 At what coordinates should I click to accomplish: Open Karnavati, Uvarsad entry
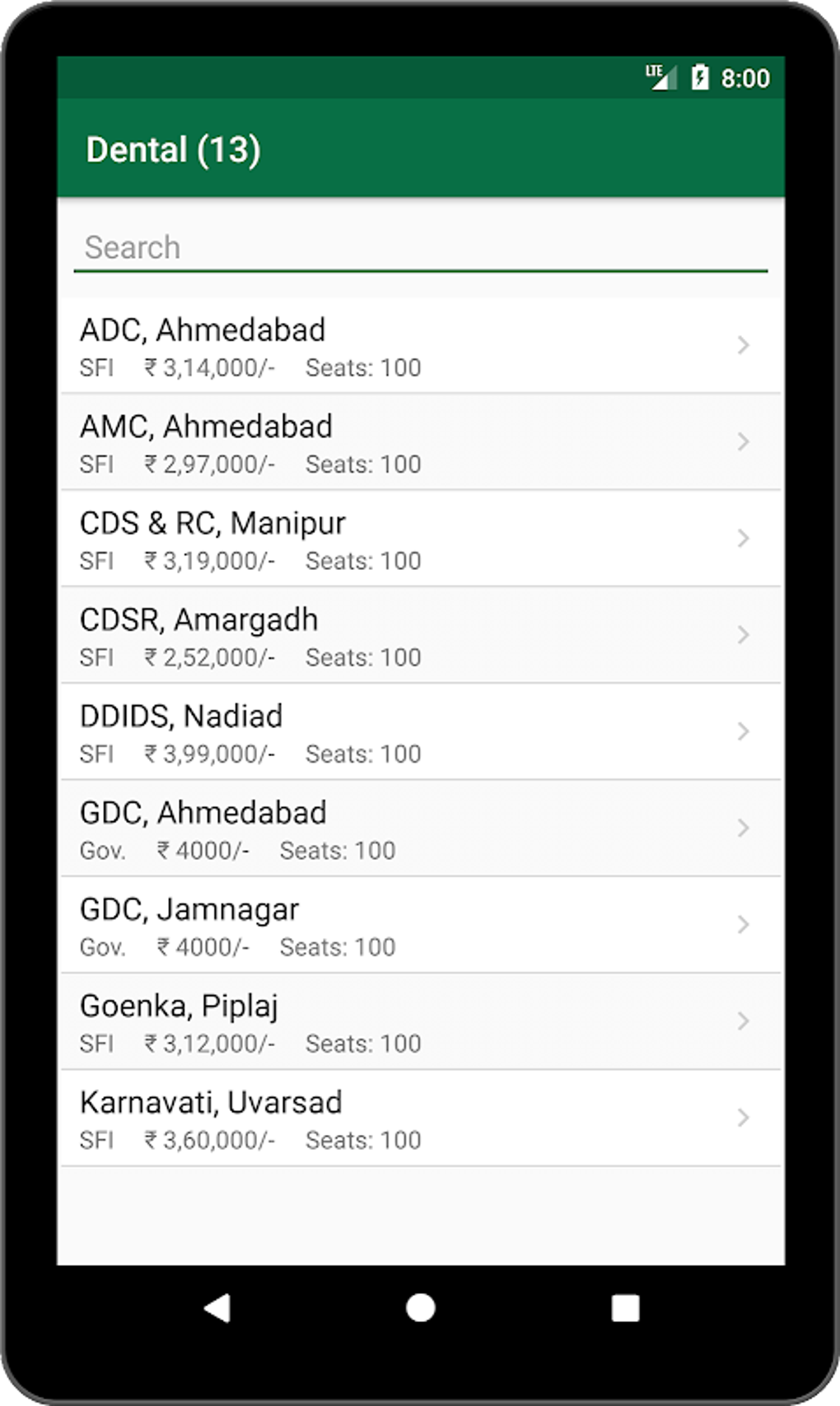420,1118
